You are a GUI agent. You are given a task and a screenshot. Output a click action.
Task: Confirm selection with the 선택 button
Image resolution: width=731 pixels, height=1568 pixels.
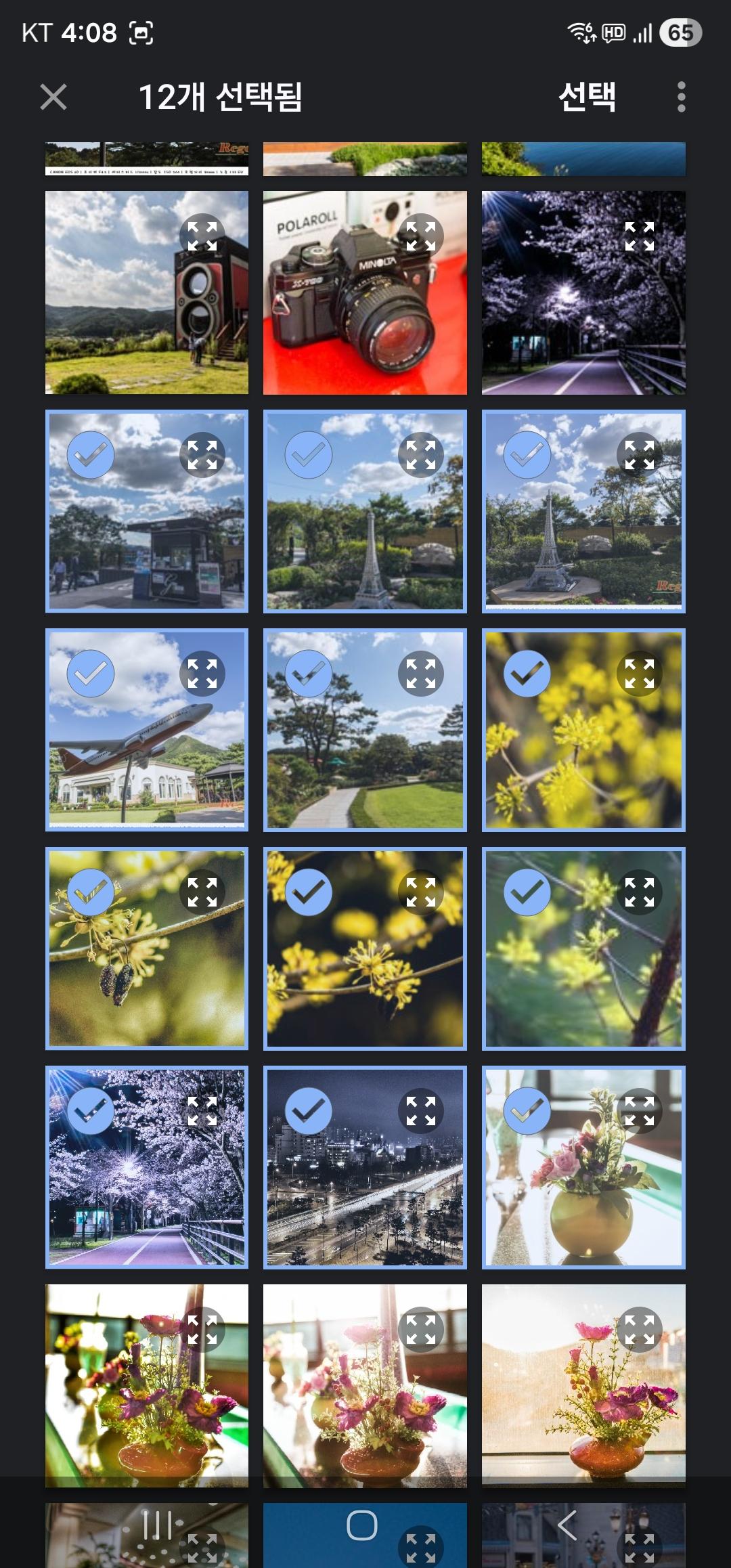(586, 97)
